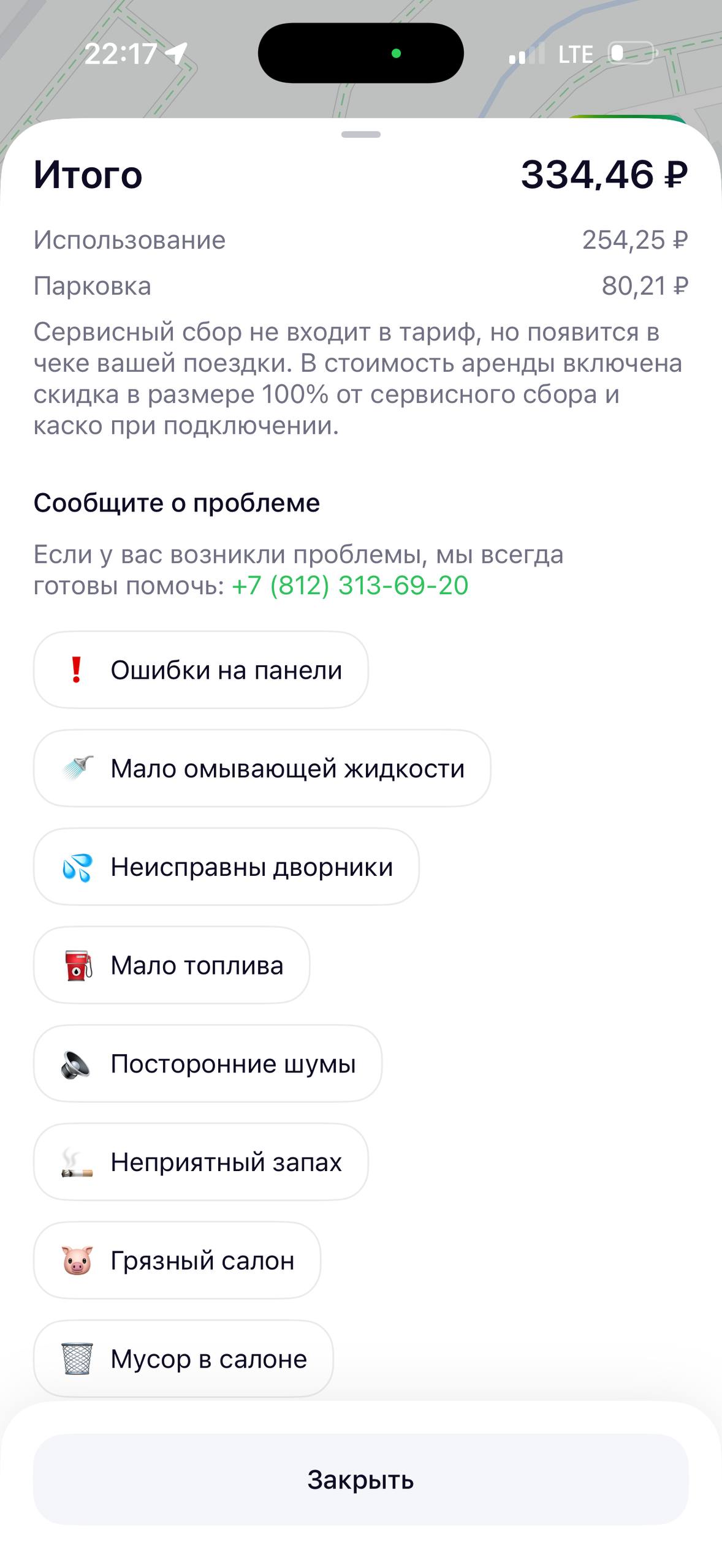Viewport: 722px width, 1568px height.
Task: Tap the 'Посторонние шумы' chip
Action: point(207,1063)
